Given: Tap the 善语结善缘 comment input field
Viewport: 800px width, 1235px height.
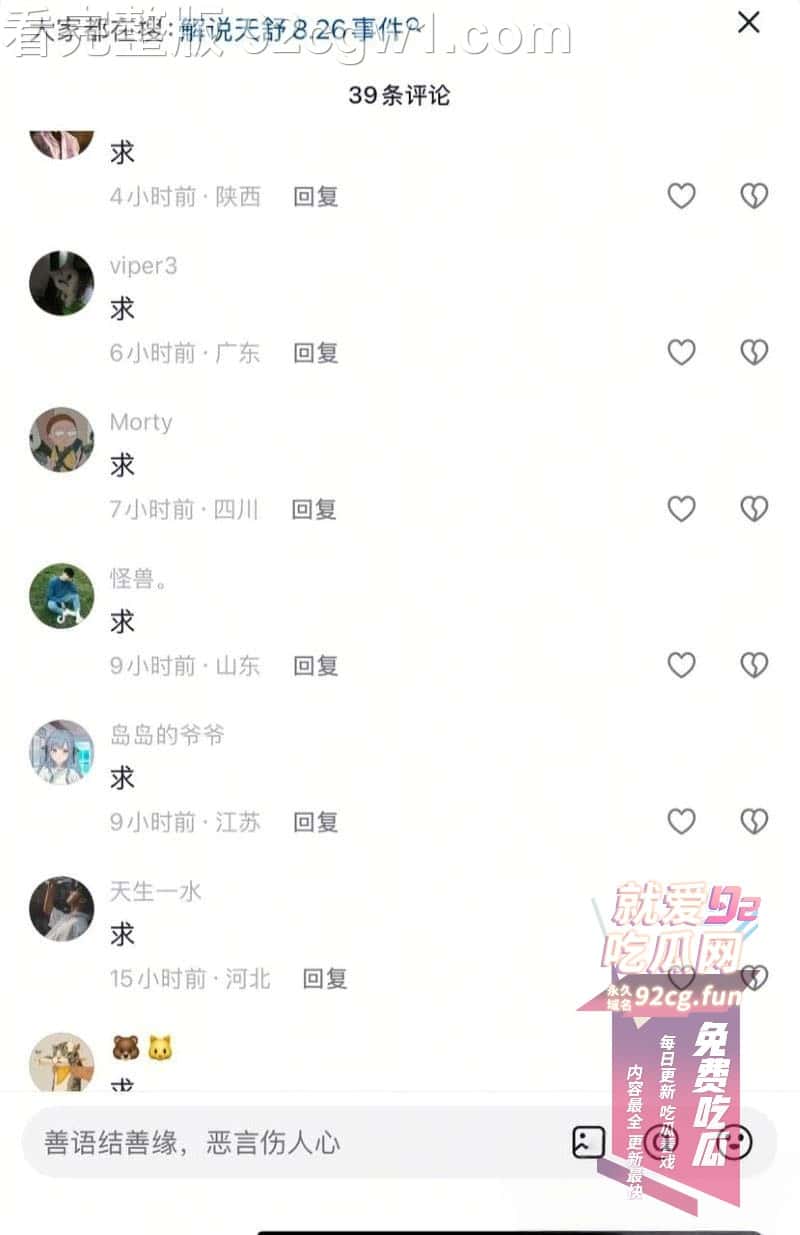Looking at the screenshot, I should [x=290, y=1142].
